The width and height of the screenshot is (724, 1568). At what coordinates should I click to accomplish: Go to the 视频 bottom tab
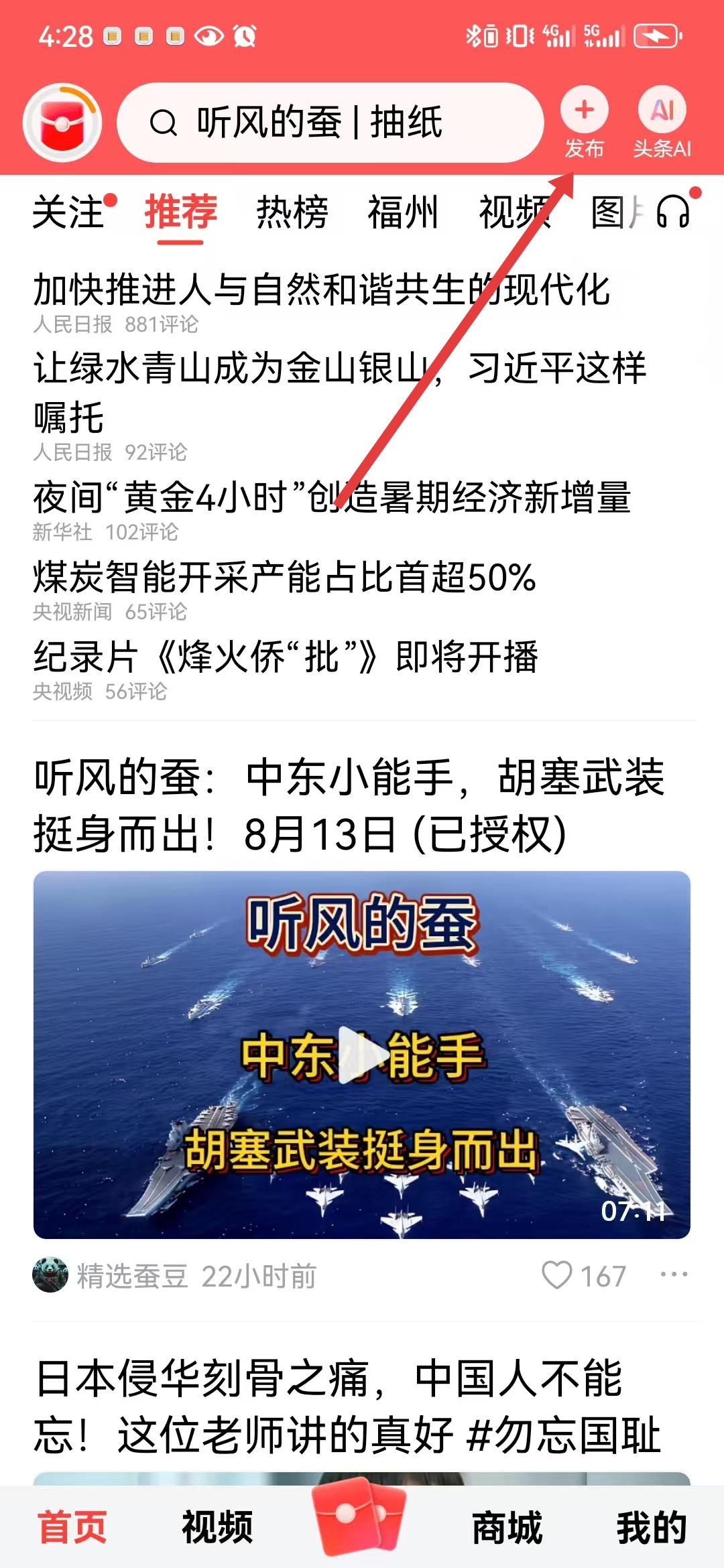tap(217, 1528)
